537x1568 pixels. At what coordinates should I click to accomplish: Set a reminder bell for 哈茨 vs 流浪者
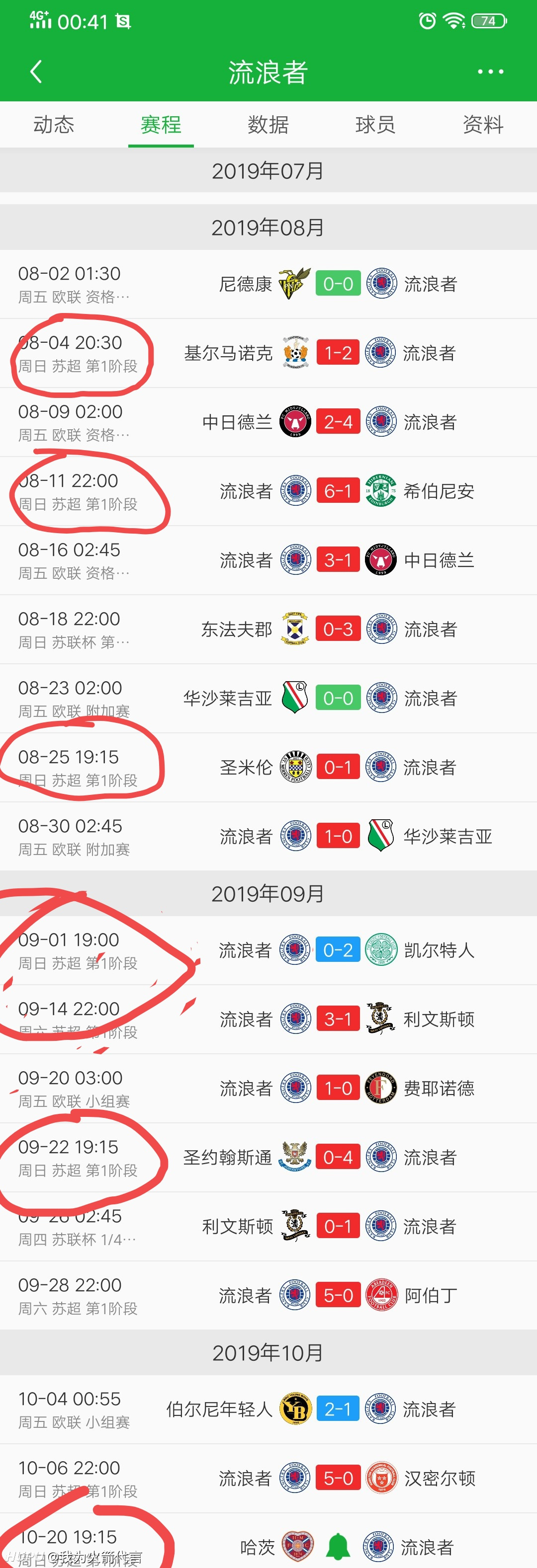[338, 1547]
